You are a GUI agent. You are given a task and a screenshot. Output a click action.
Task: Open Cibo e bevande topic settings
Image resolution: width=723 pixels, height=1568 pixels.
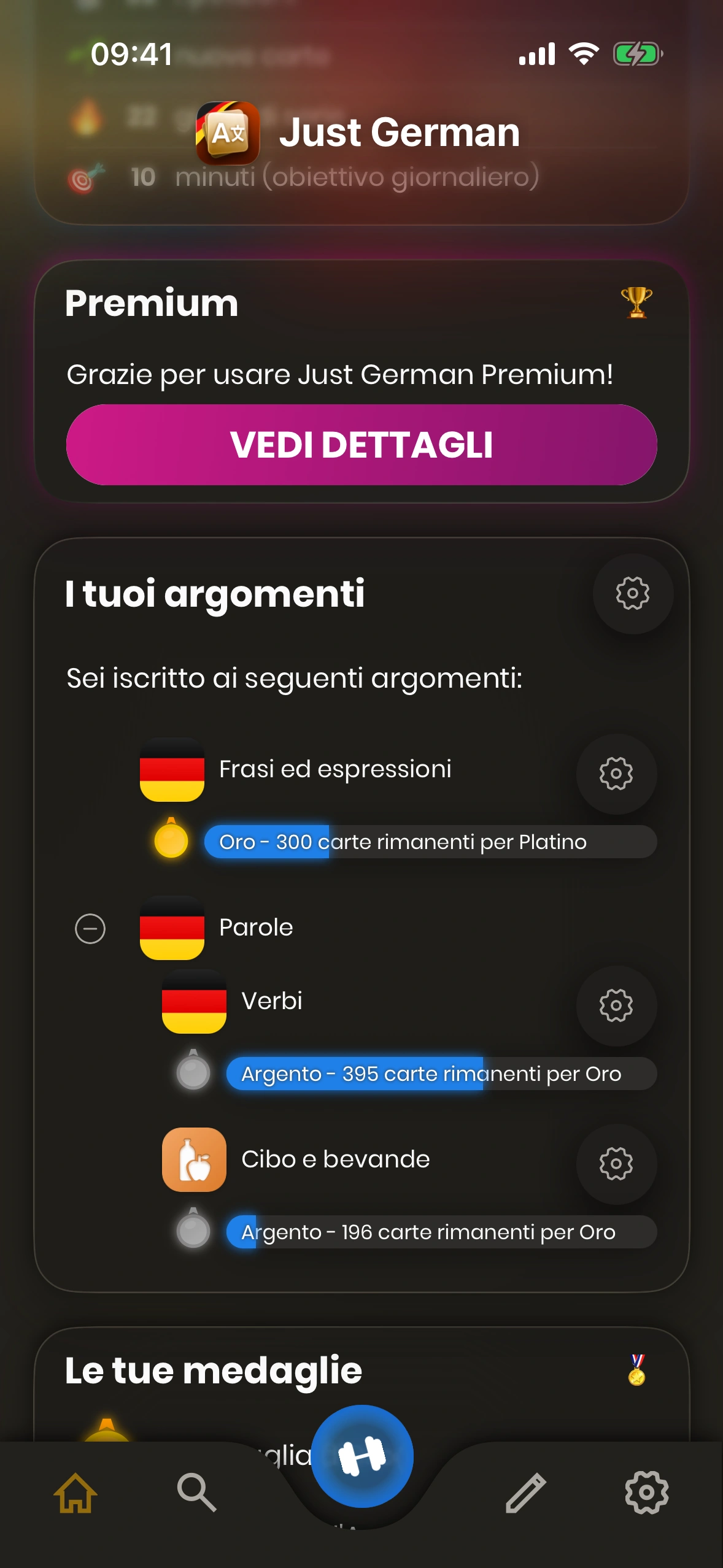pyautogui.click(x=616, y=1163)
